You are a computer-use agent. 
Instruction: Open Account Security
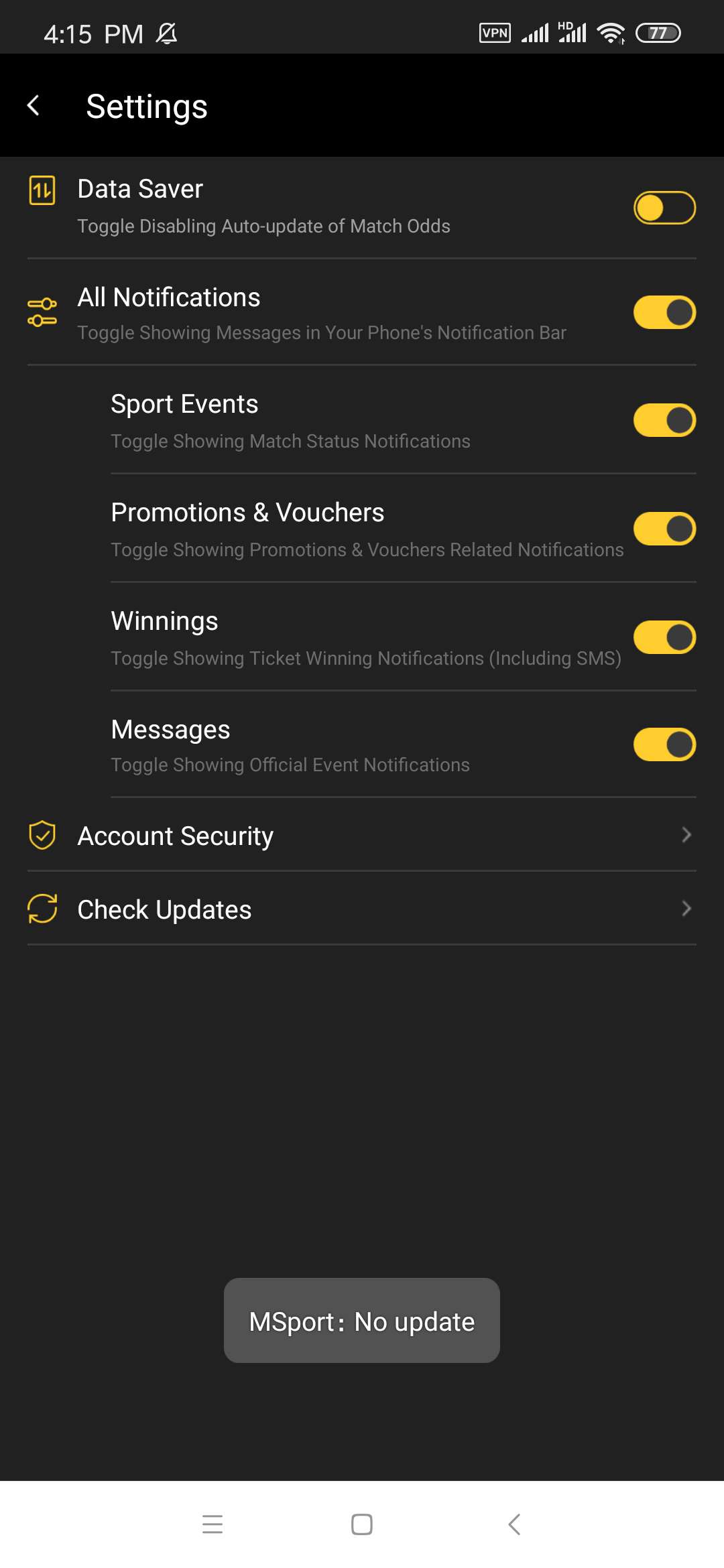(361, 836)
